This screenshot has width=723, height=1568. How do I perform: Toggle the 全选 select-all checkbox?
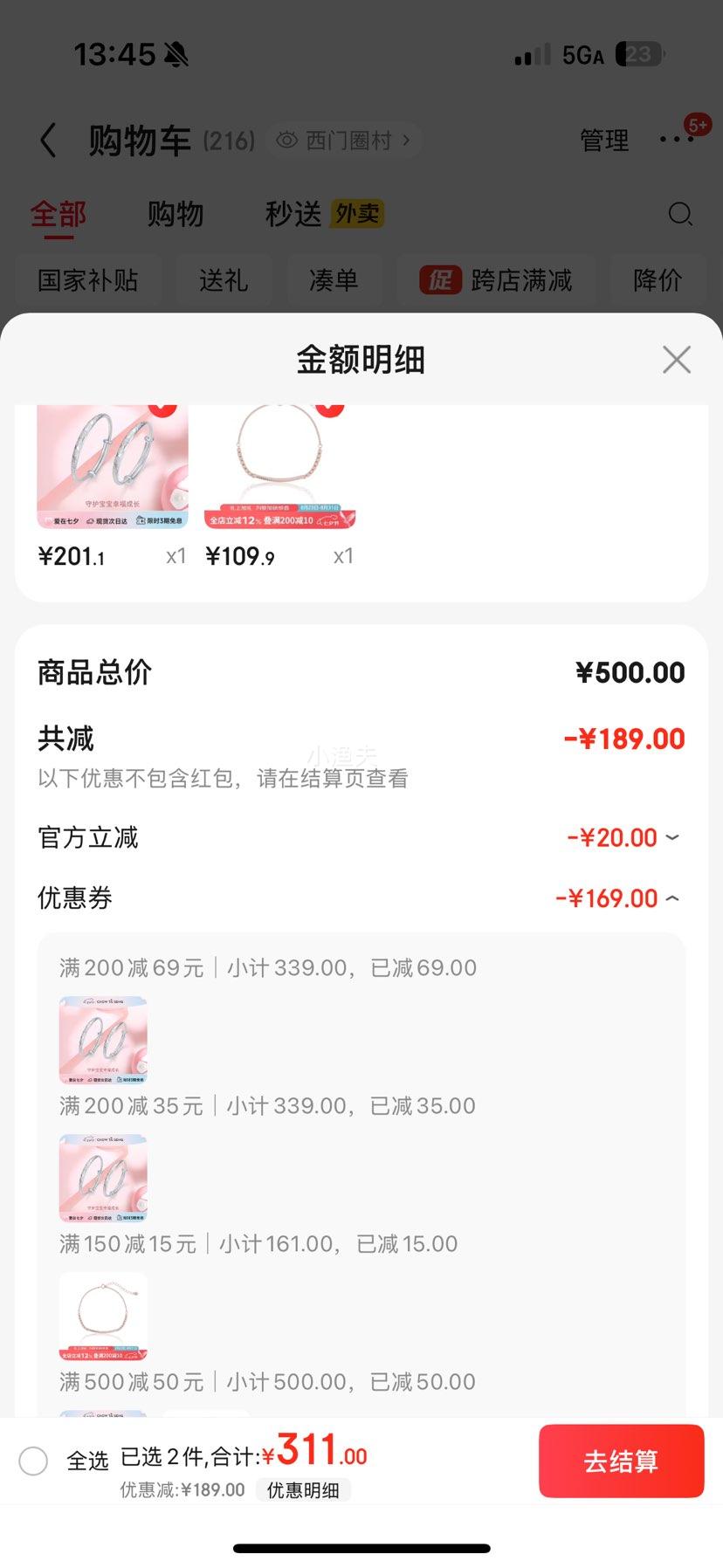tap(33, 1461)
